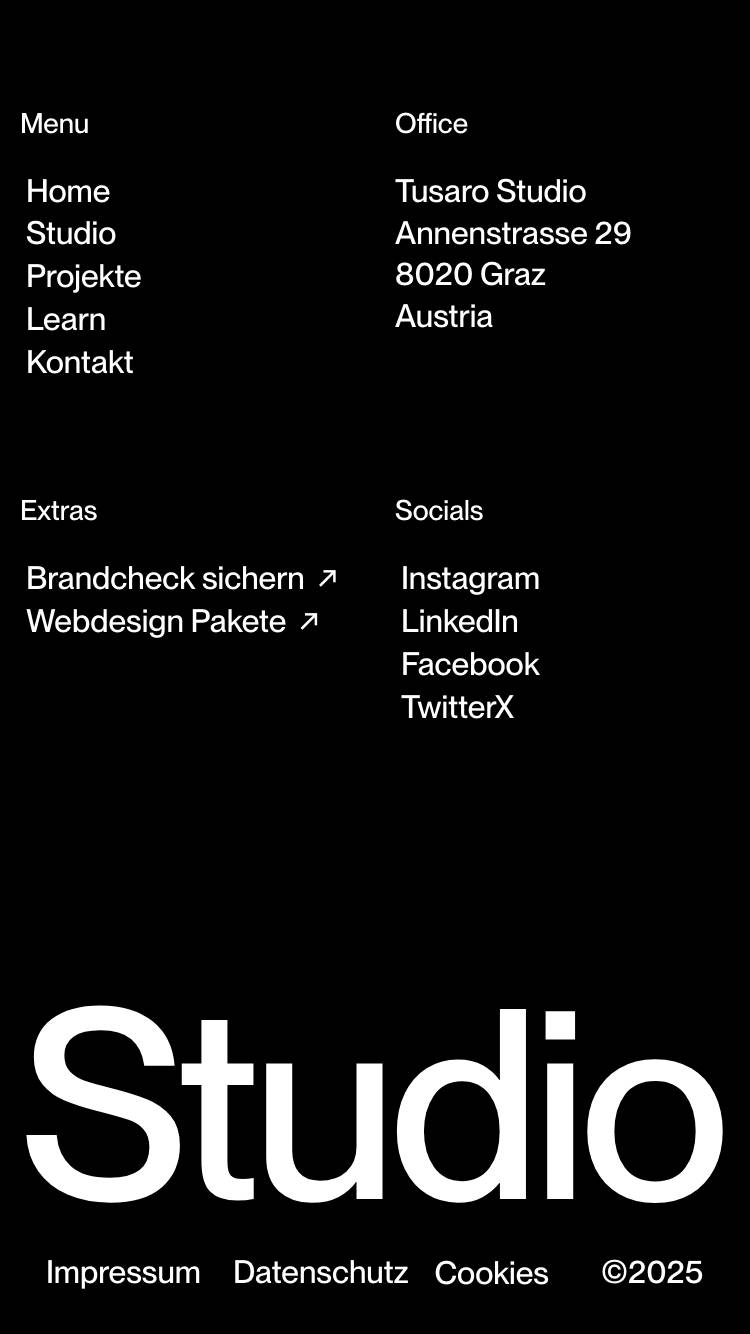Screen dimensions: 750x1334
Task: Open the Cookies settings link
Action: click(491, 1274)
